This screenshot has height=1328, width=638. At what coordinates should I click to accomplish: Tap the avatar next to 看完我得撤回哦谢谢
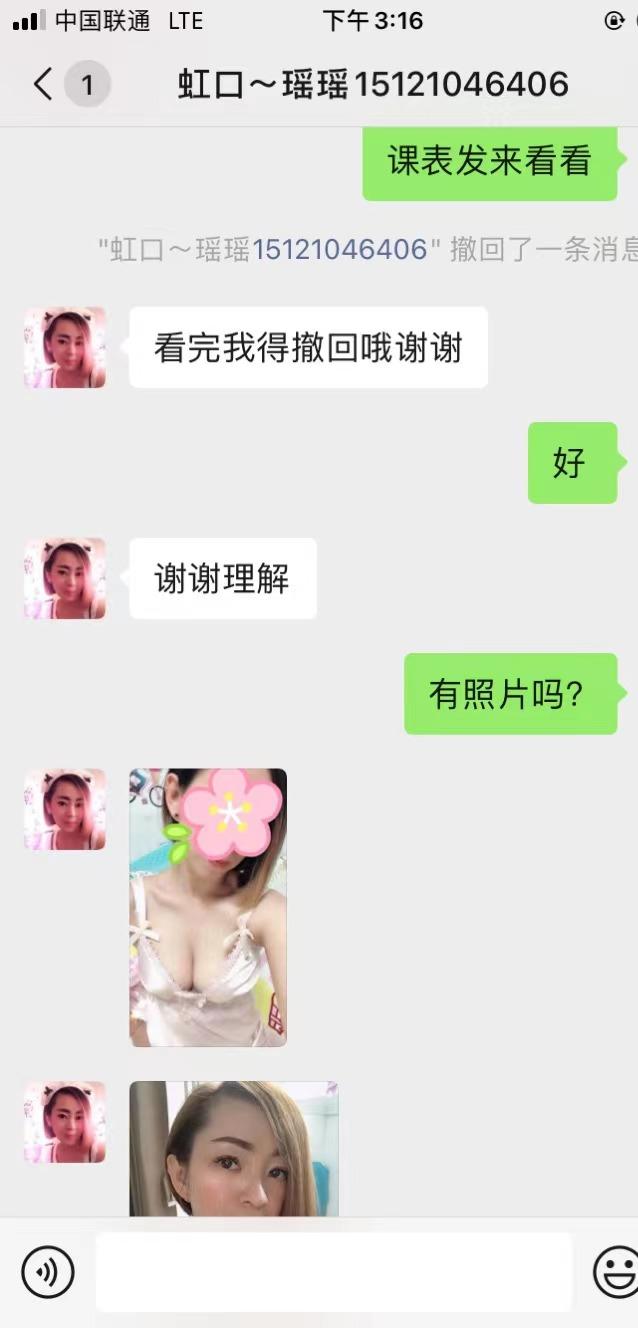click(65, 348)
